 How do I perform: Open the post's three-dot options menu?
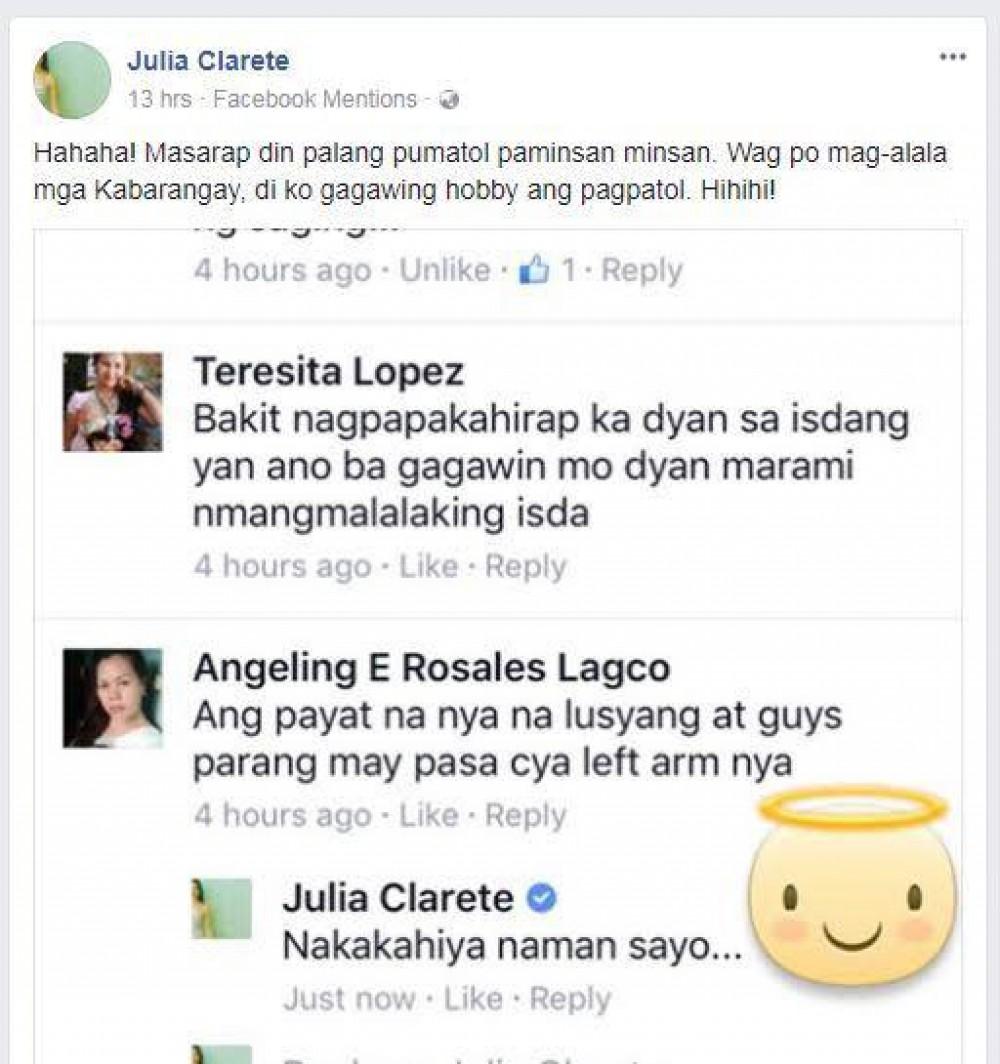[x=952, y=58]
